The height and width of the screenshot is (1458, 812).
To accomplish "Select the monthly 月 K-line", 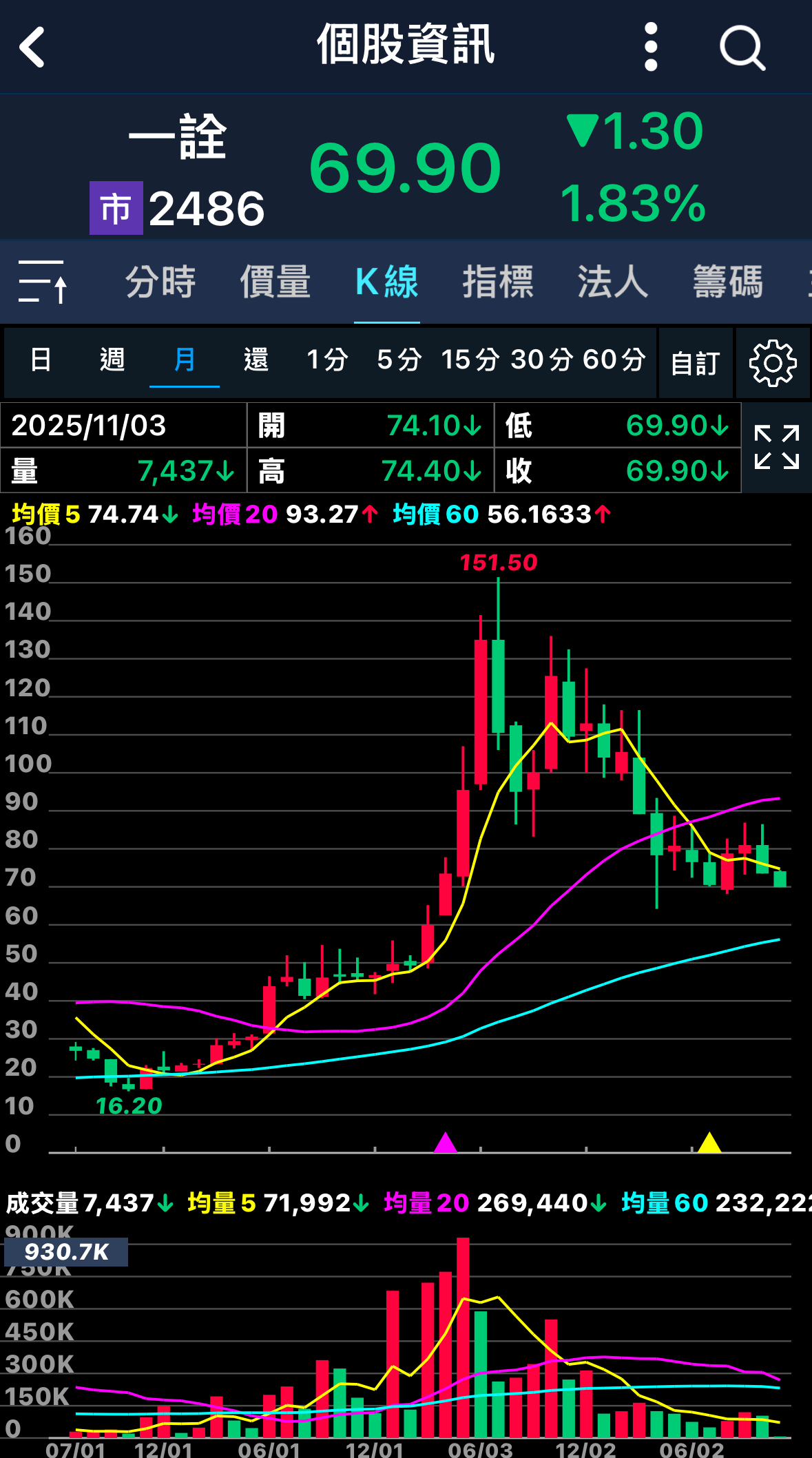I will [x=184, y=360].
